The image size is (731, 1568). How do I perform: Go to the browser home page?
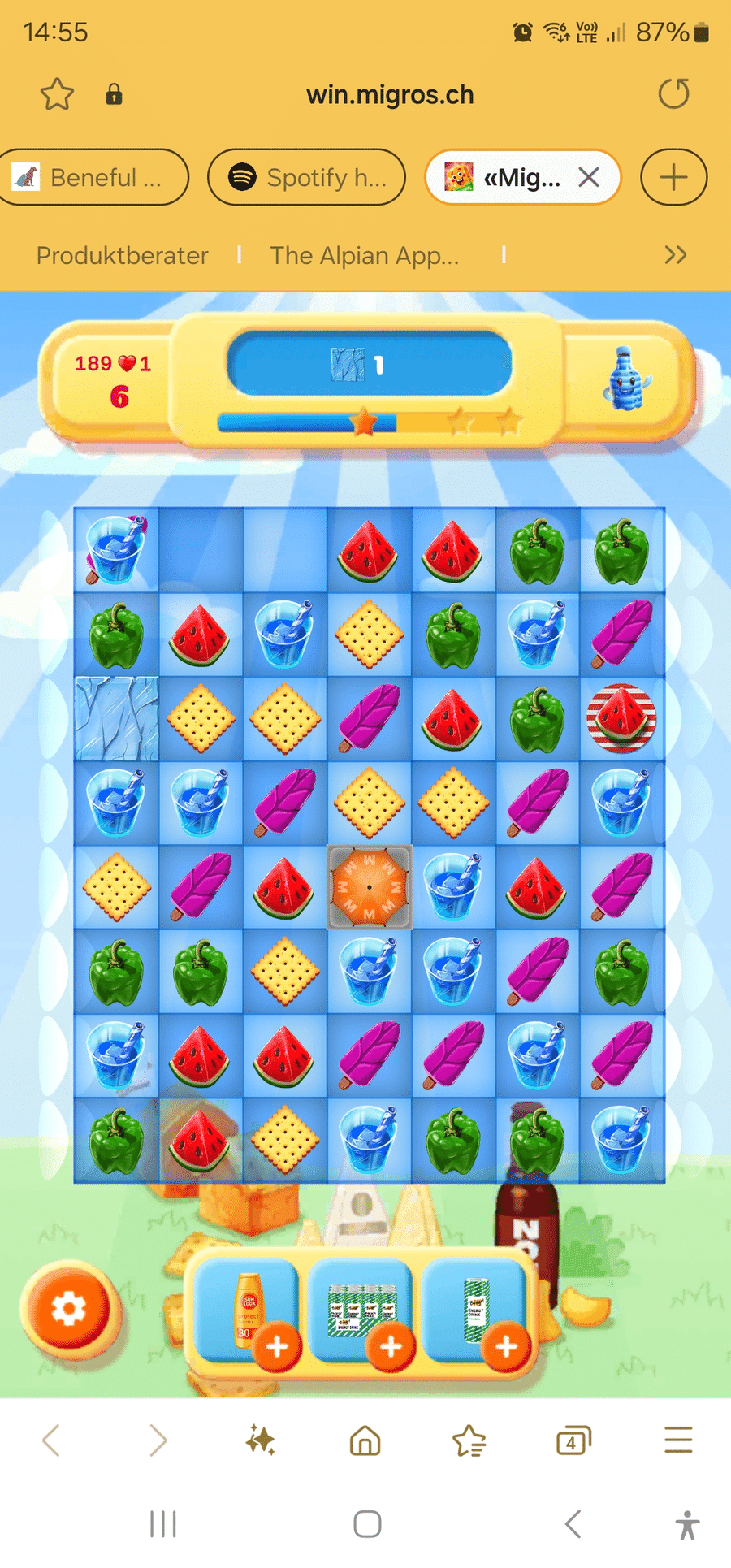(x=365, y=1440)
